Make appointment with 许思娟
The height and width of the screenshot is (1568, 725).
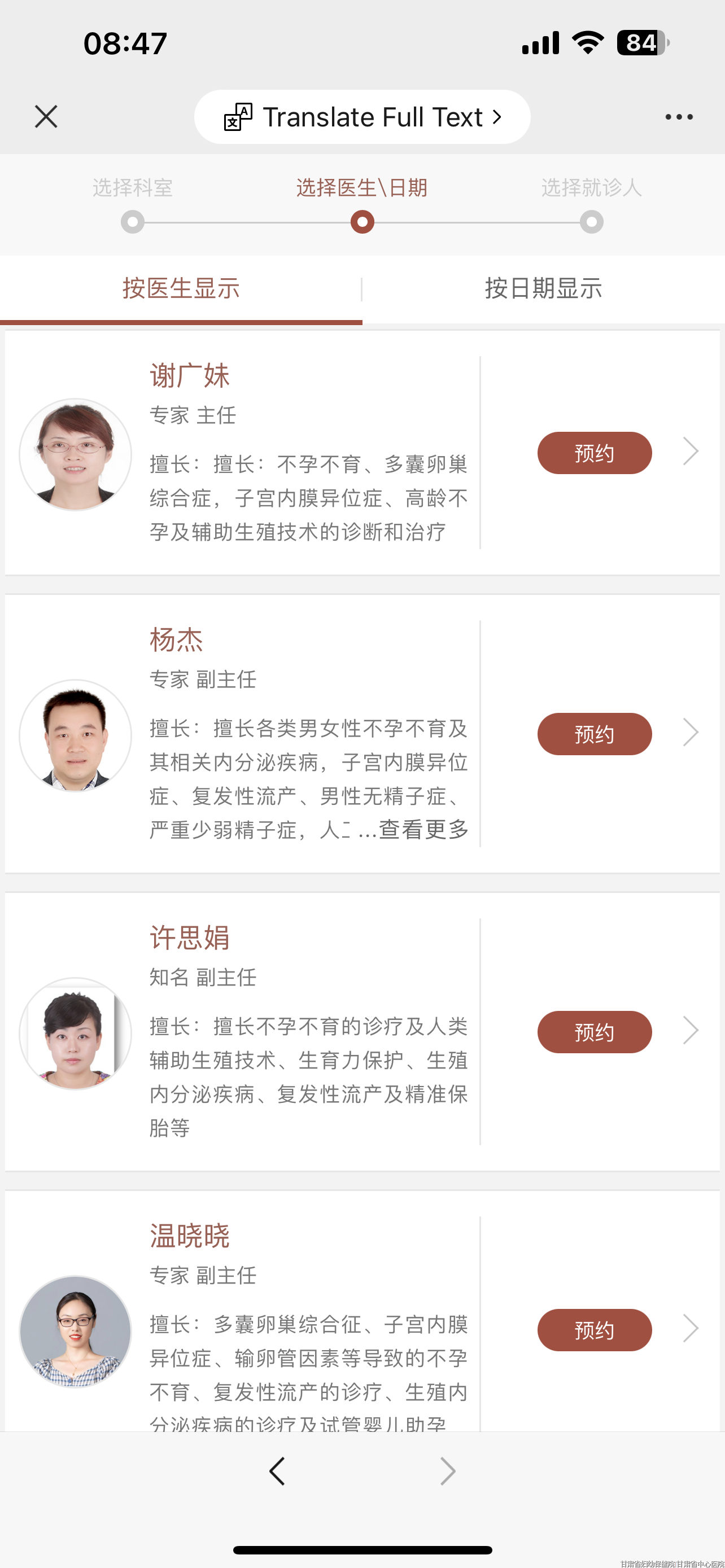(x=594, y=1032)
